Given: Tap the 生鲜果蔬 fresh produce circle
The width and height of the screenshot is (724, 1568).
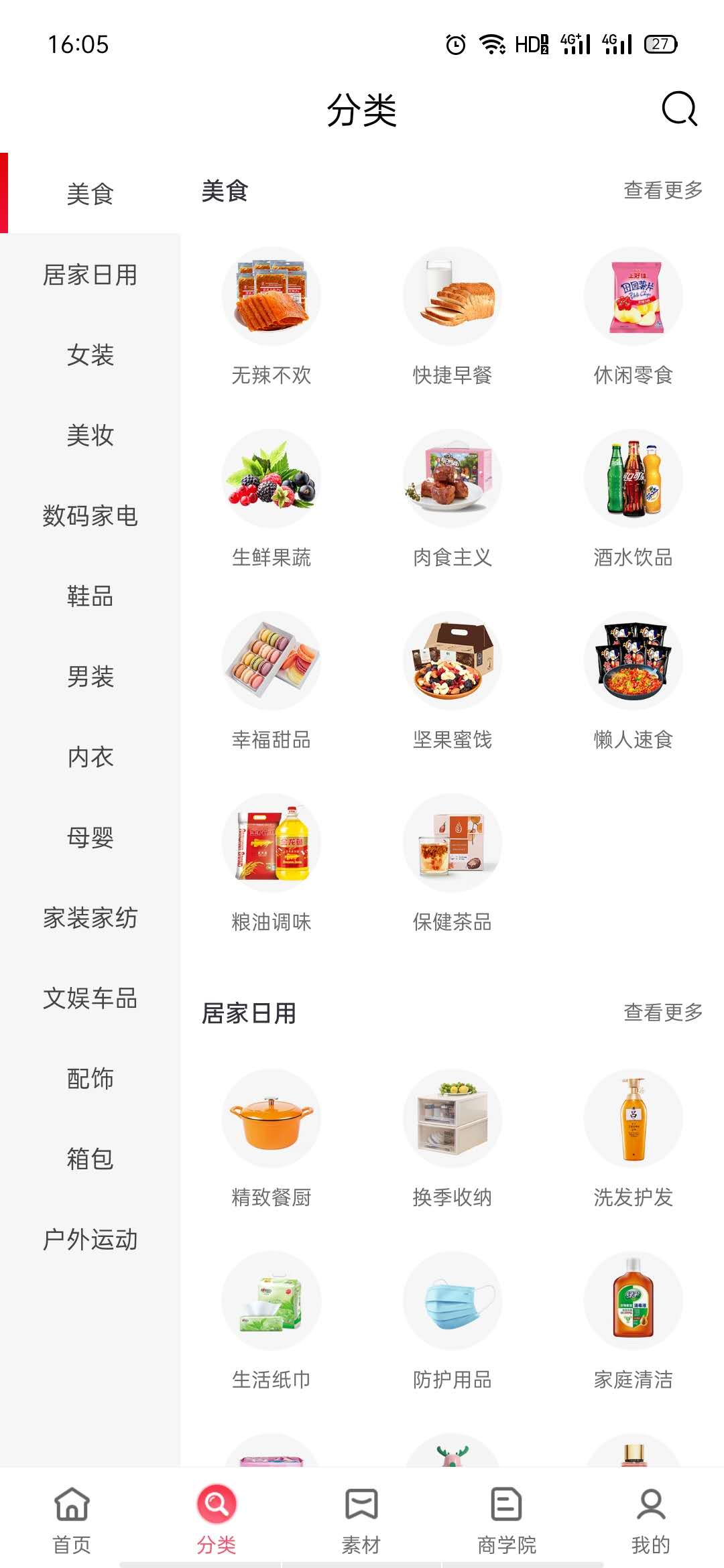Looking at the screenshot, I should (271, 478).
